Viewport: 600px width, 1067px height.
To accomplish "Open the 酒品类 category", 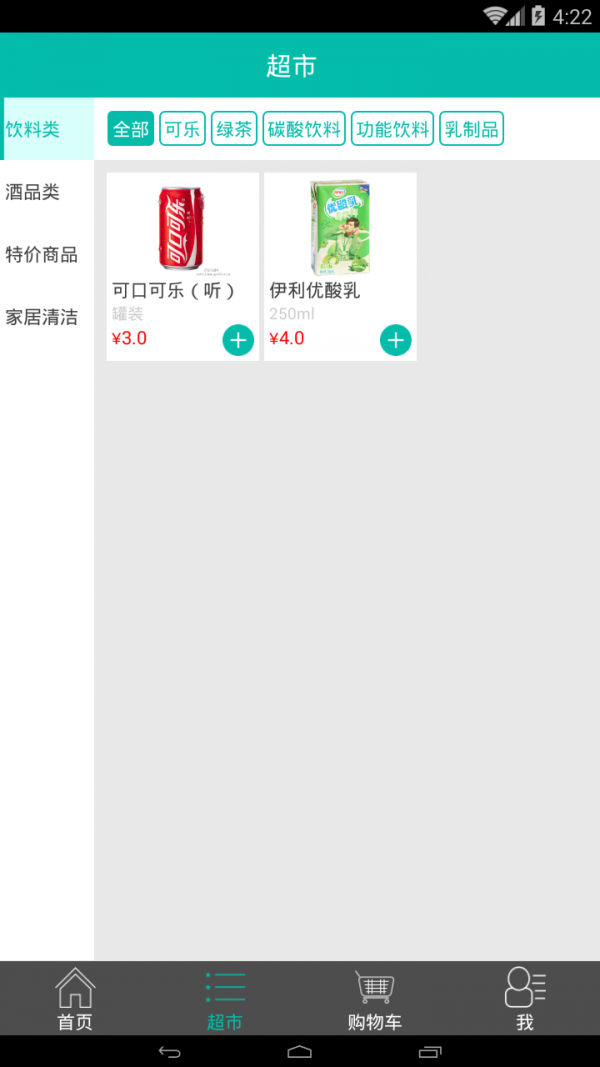I will 46,192.
